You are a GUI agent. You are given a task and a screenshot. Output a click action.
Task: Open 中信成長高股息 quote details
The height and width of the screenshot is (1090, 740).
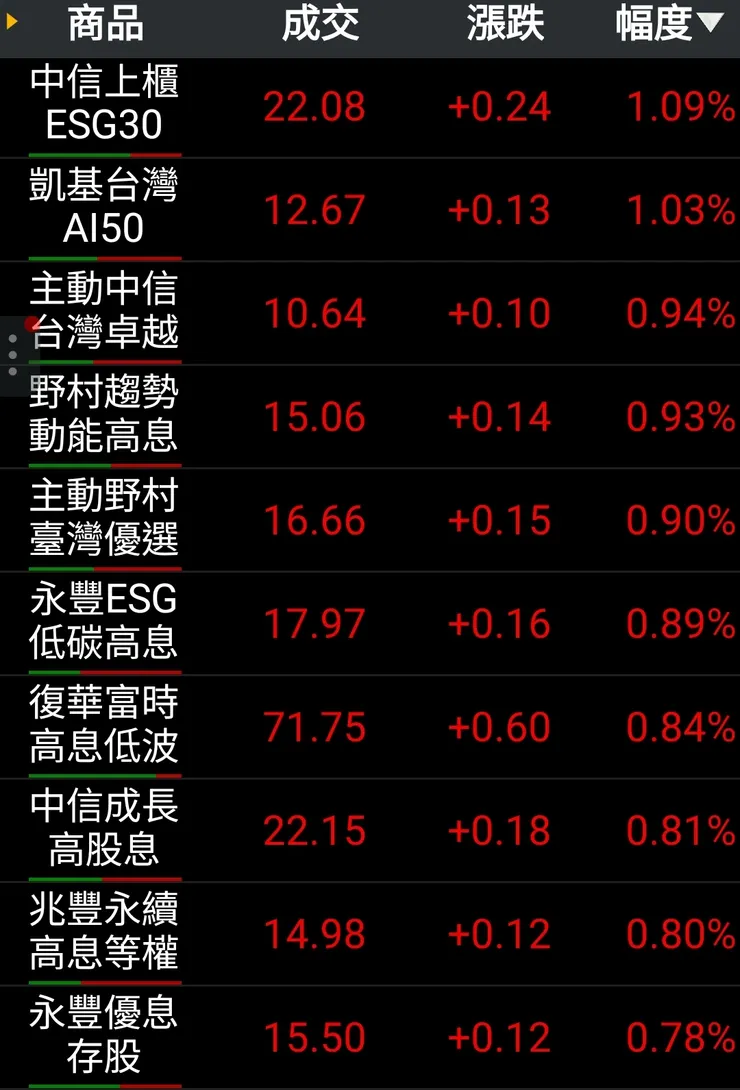(104, 829)
